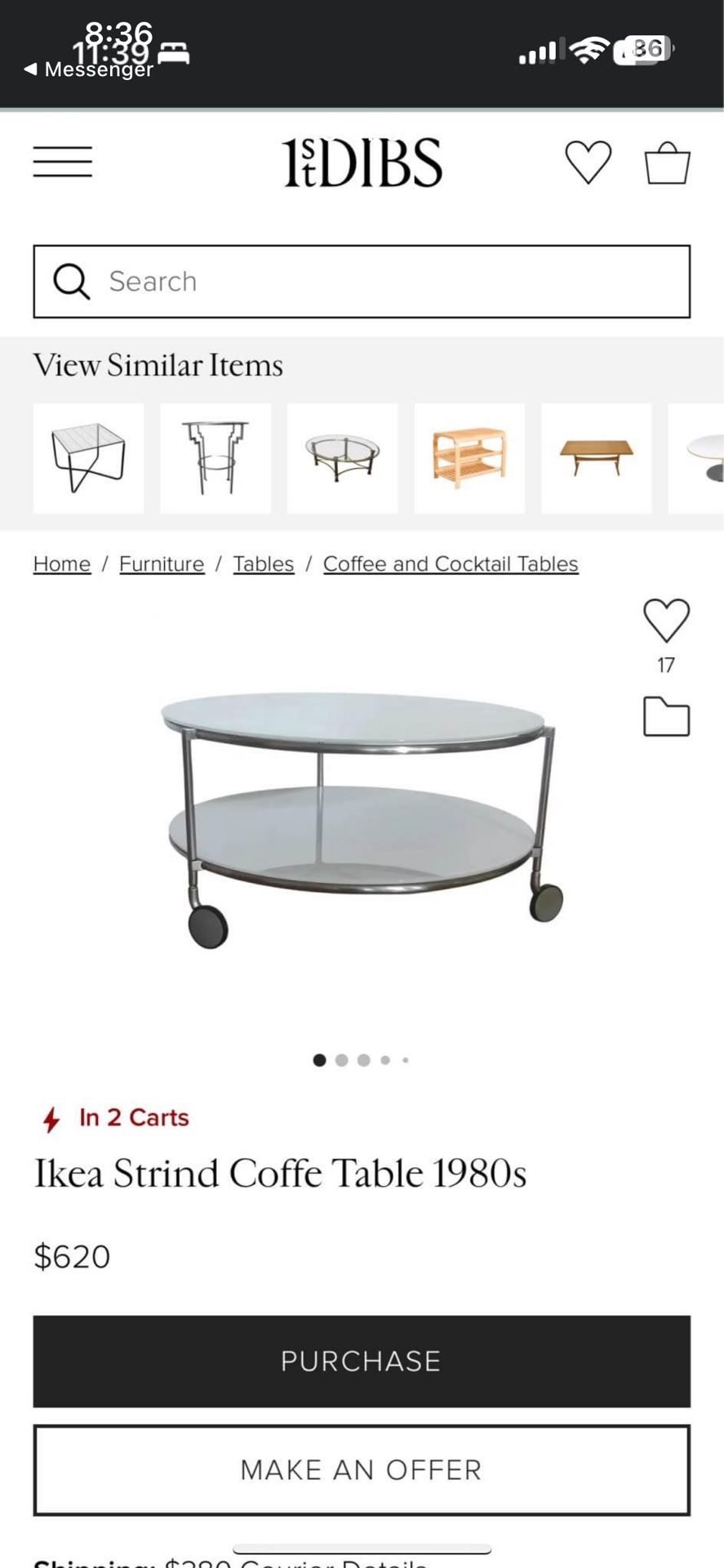The height and width of the screenshot is (1568, 724).
Task: Tap MAKE AN OFFER button
Action: pos(362,1470)
